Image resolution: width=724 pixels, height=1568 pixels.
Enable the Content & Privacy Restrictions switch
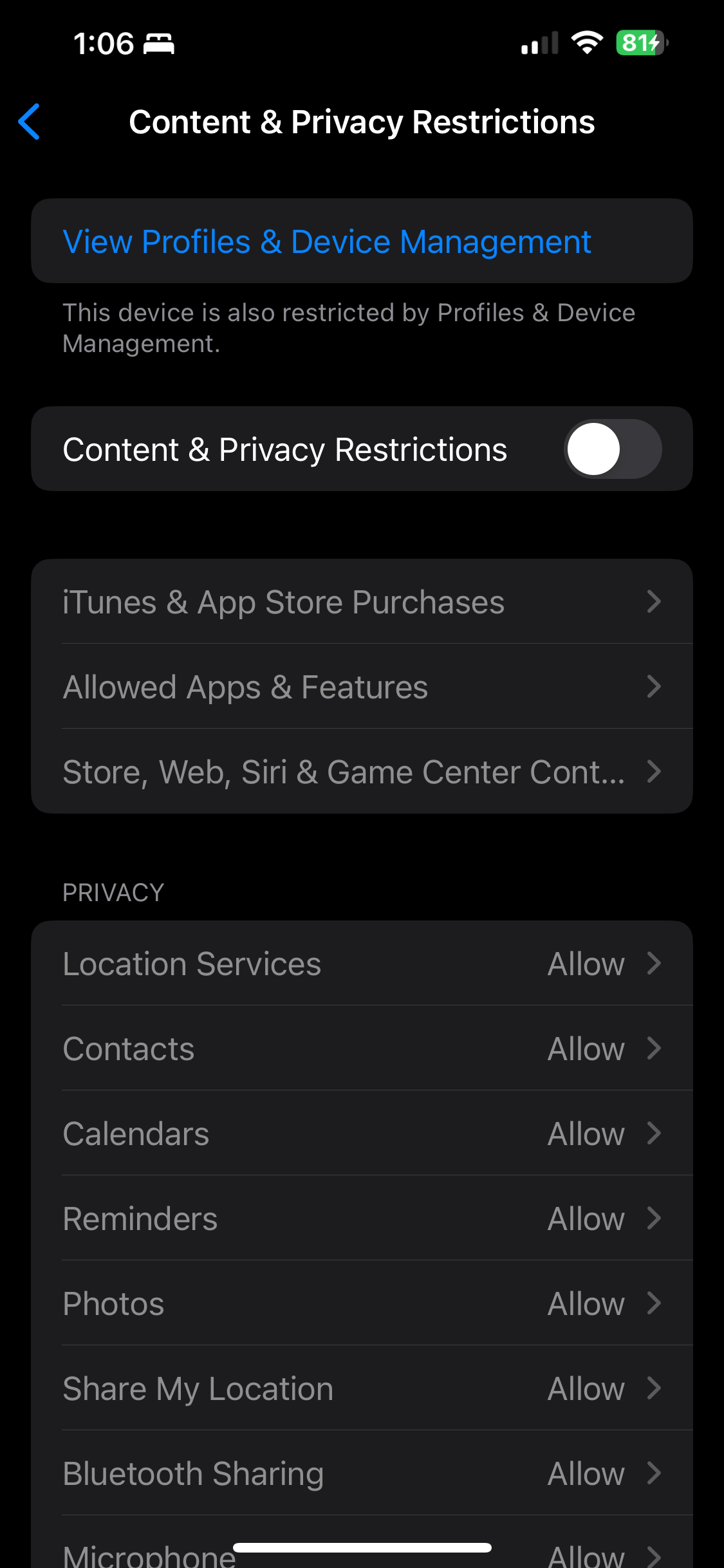click(x=611, y=449)
